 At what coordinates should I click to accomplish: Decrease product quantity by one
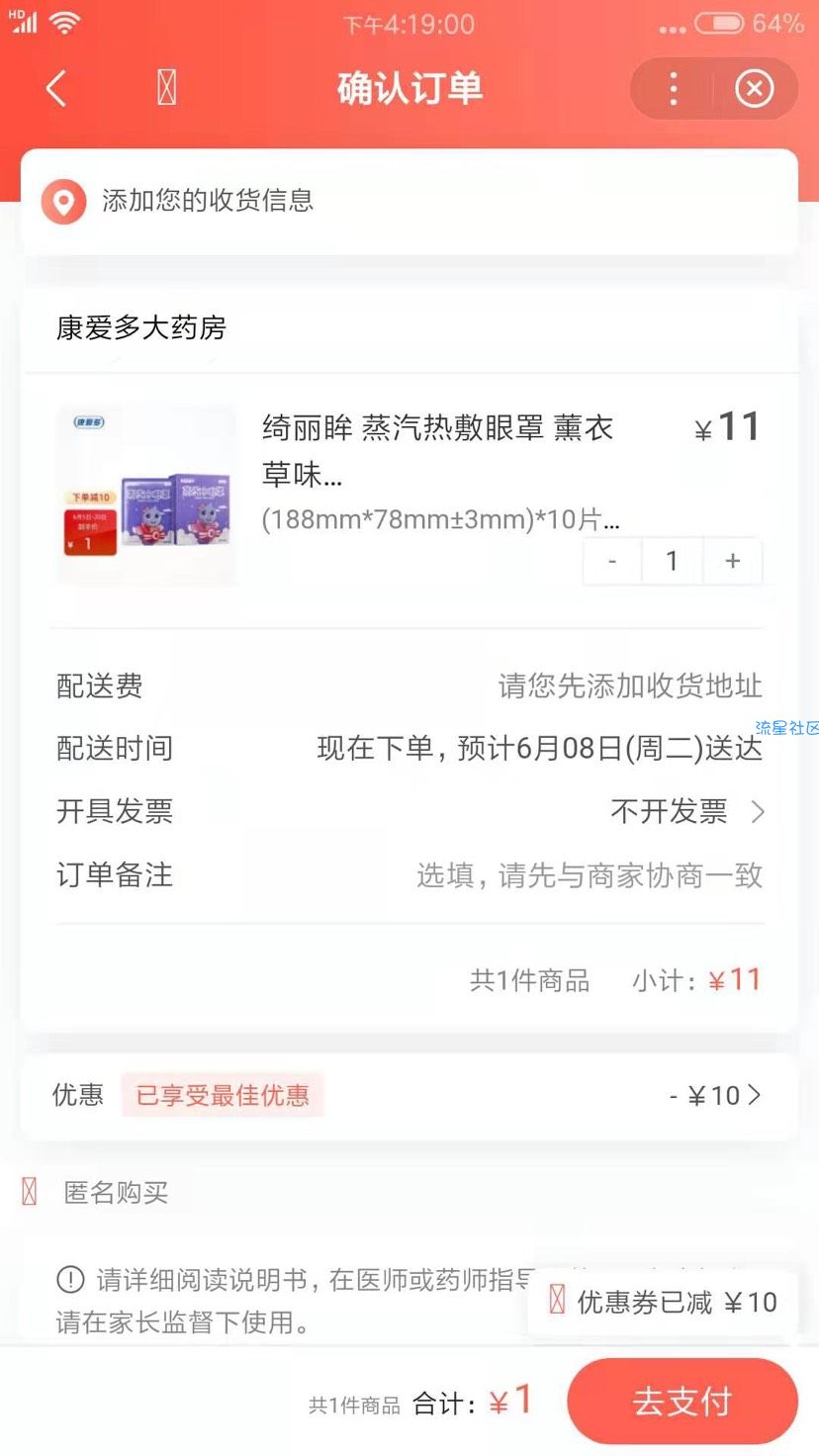(x=612, y=561)
